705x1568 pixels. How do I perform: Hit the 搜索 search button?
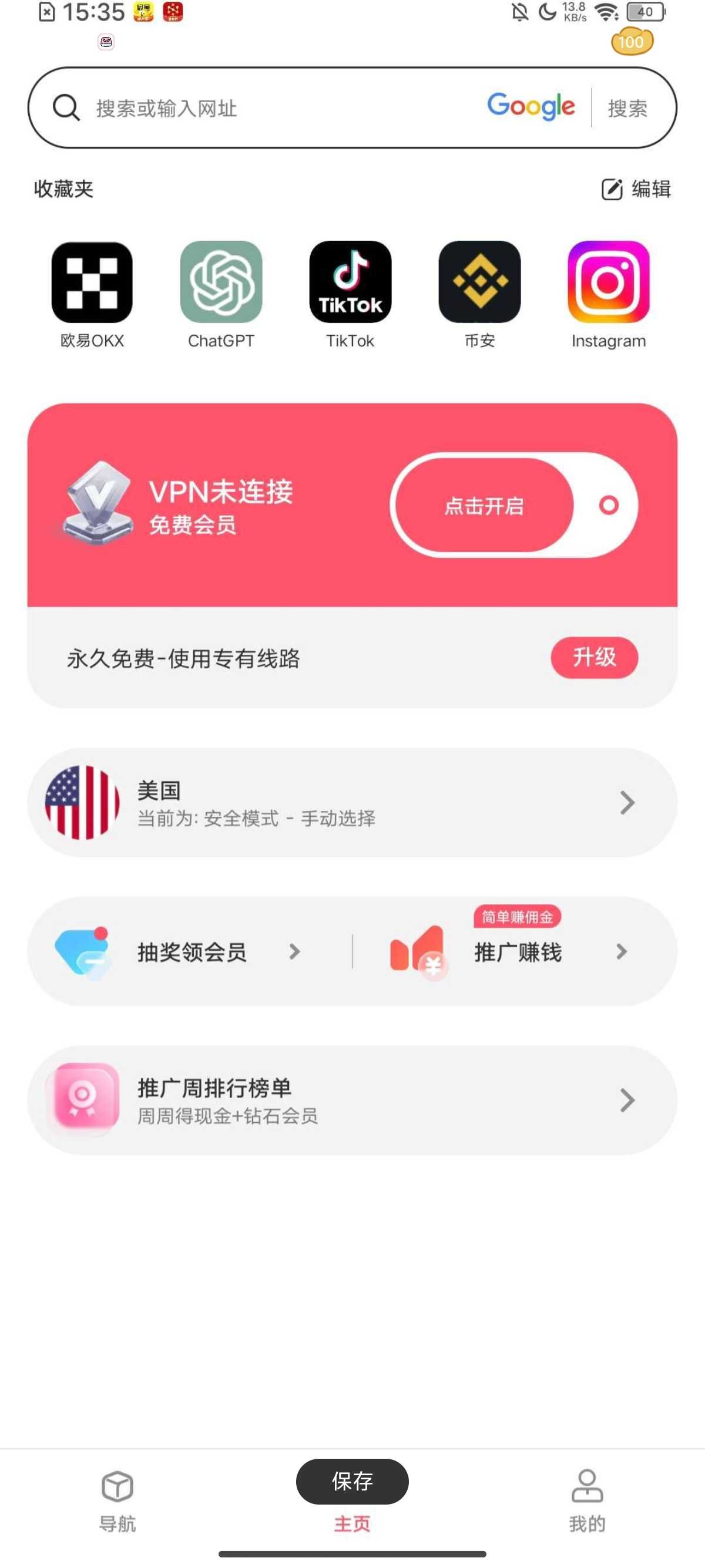627,108
